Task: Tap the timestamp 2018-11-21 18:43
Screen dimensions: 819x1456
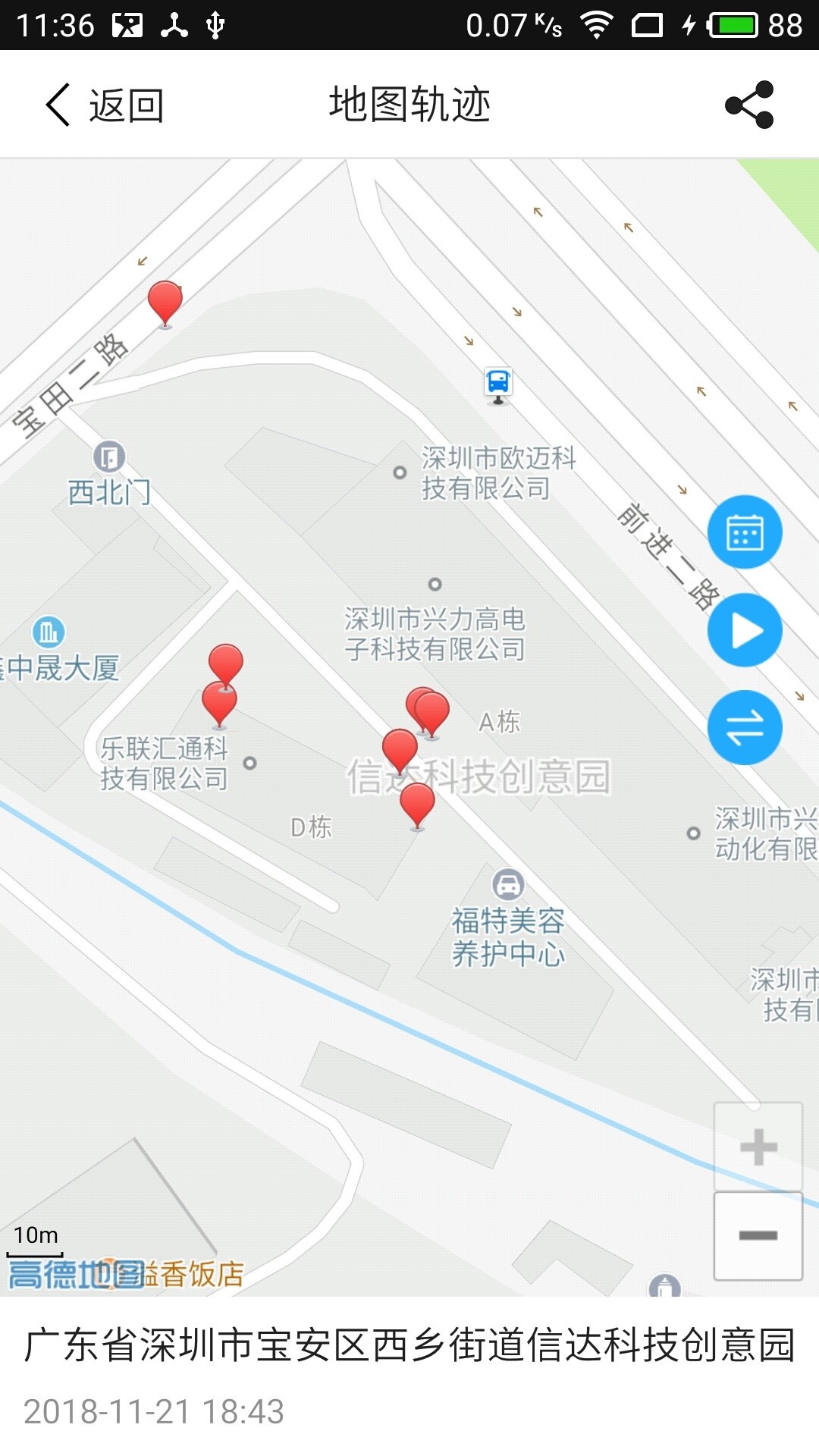Action: tap(155, 1410)
